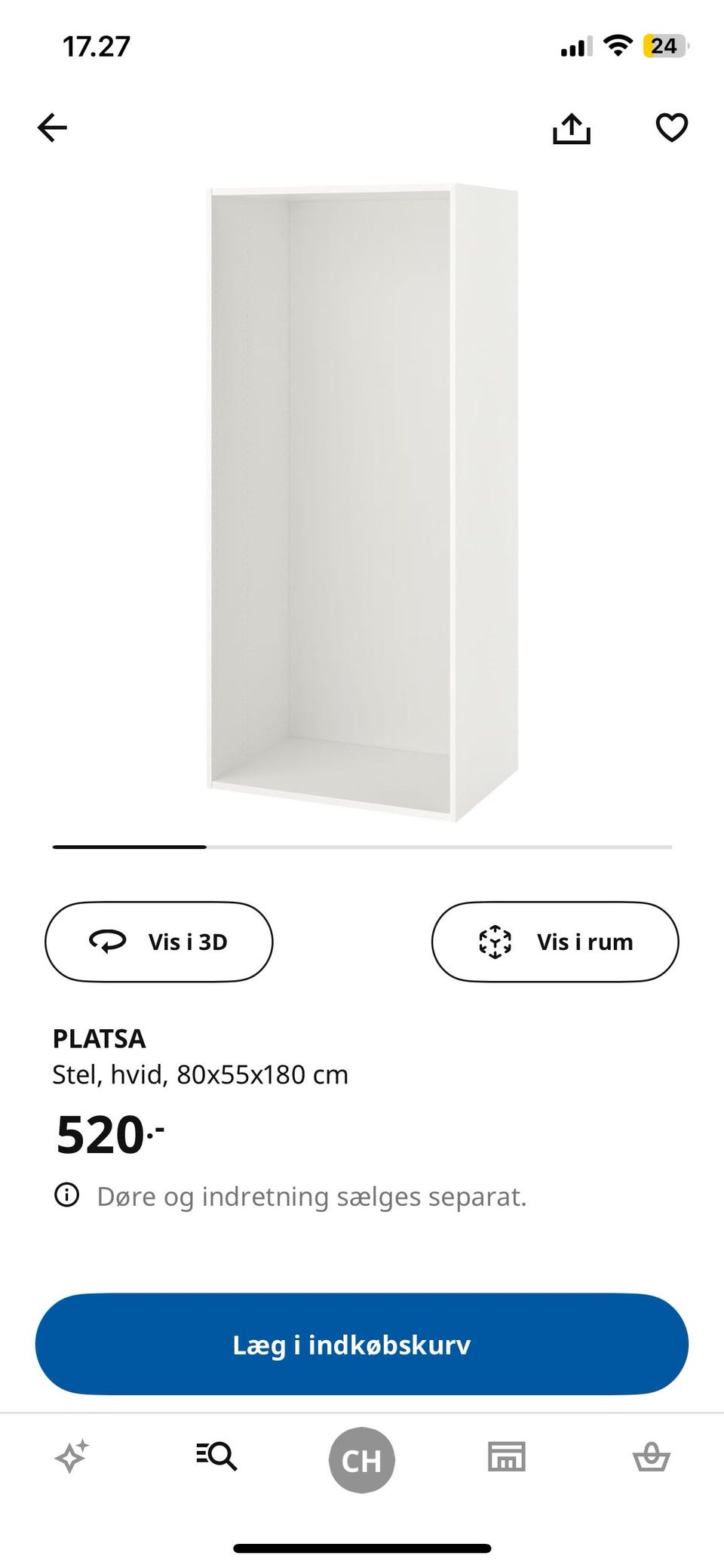Switch to the search tab

point(217,1456)
